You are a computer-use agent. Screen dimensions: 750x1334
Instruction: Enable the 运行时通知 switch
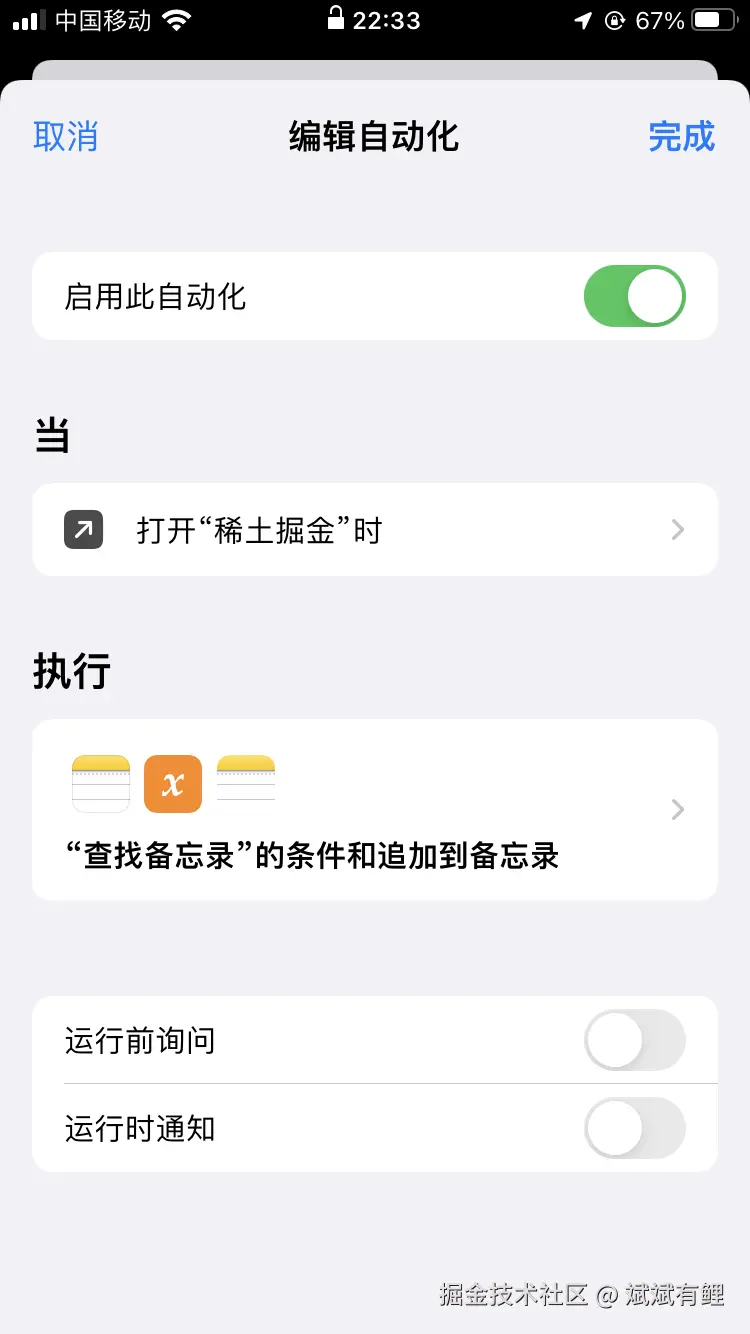[x=635, y=1129]
